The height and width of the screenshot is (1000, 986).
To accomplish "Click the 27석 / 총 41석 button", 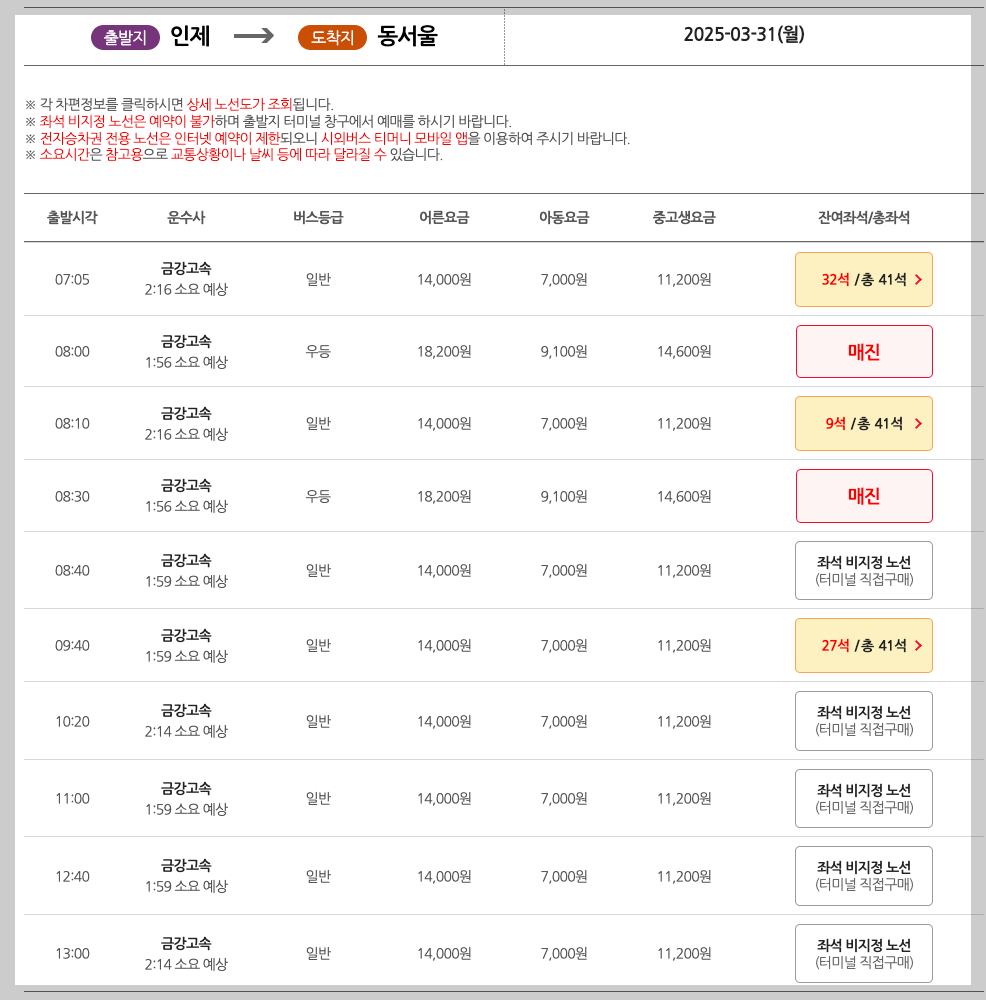I will click(863, 645).
